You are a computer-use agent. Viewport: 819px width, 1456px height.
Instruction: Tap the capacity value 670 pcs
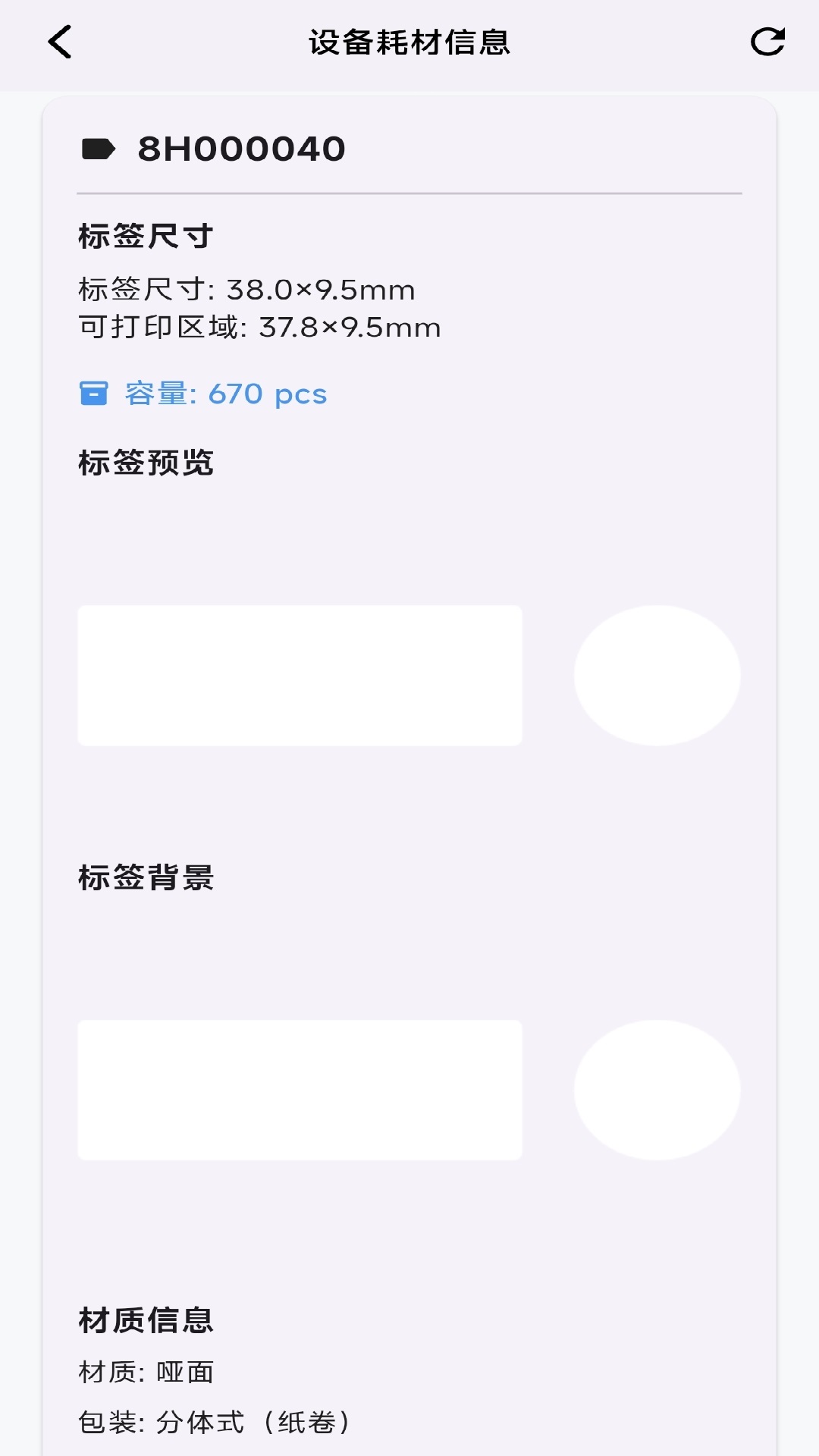[267, 394]
